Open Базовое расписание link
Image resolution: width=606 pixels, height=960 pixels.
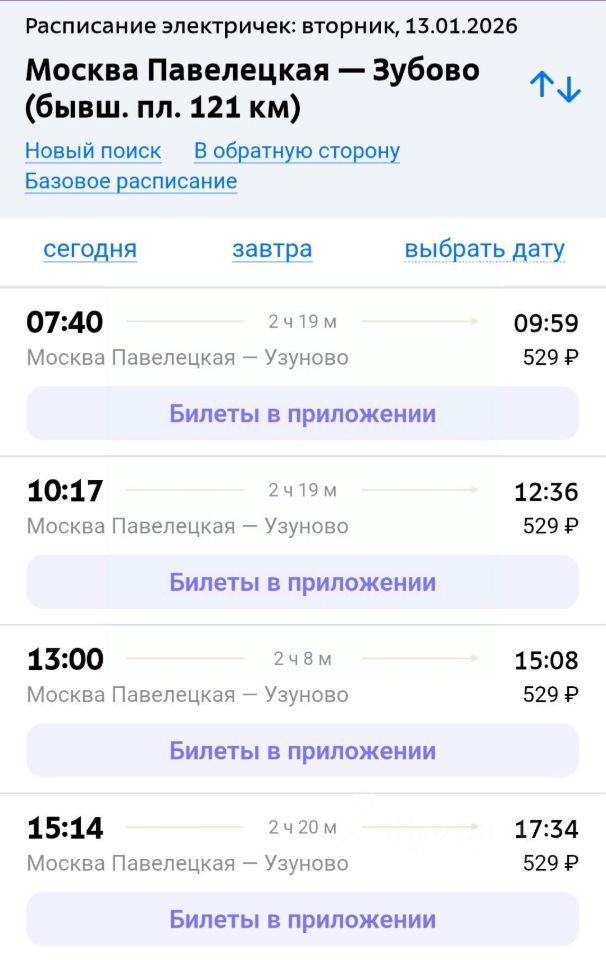point(131,181)
